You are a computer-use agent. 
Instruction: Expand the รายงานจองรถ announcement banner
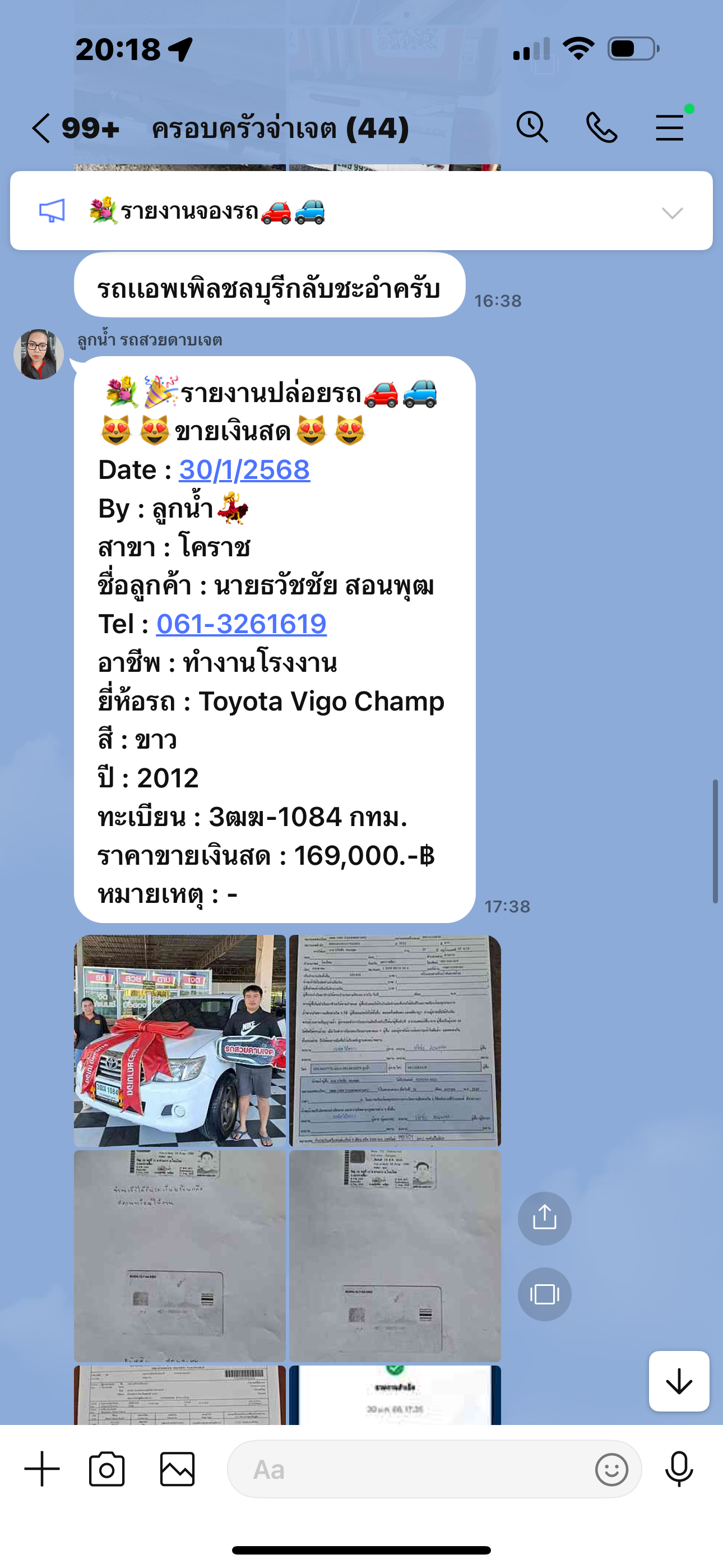[672, 213]
